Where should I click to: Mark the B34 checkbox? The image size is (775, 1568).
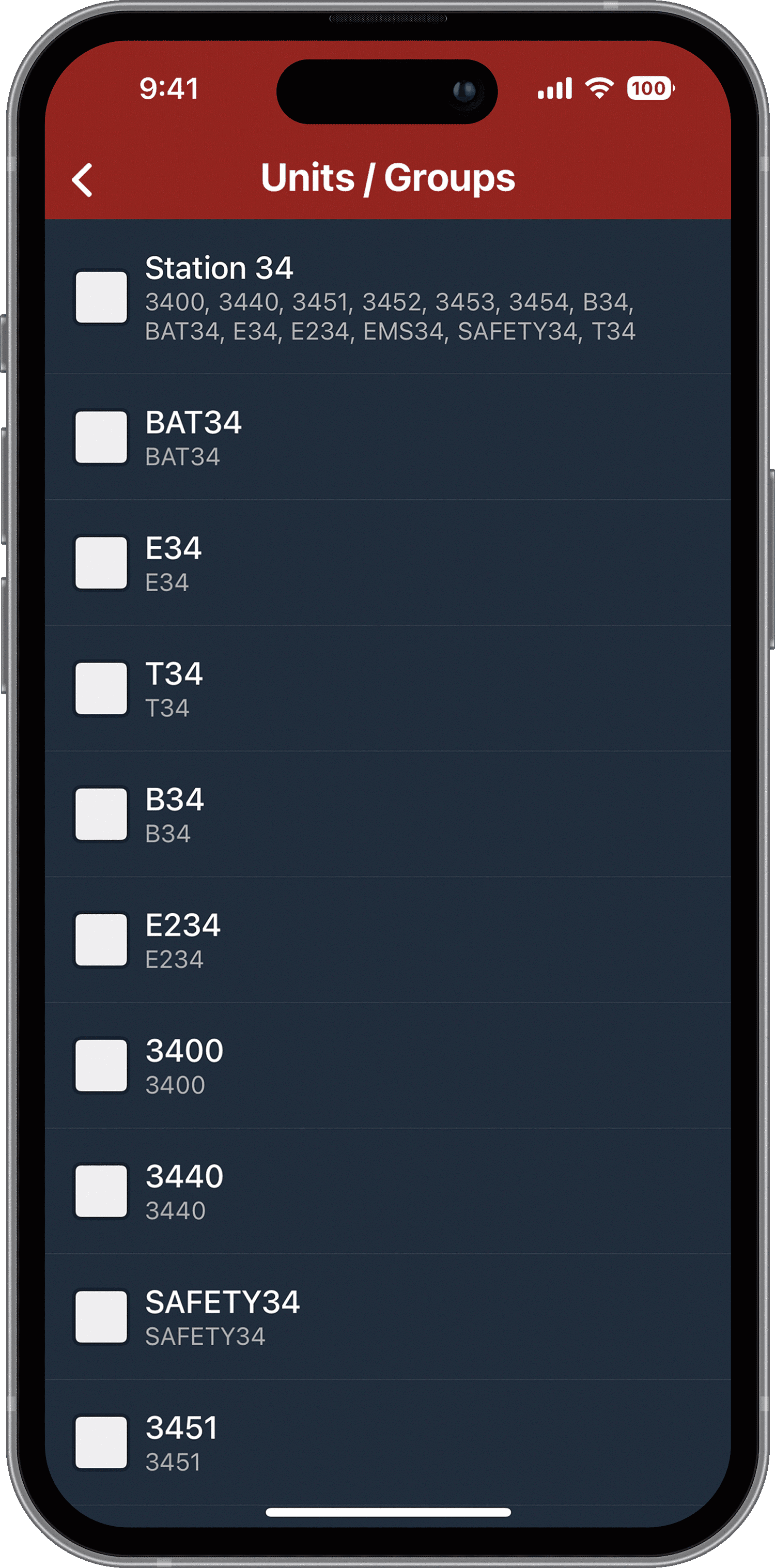(101, 814)
